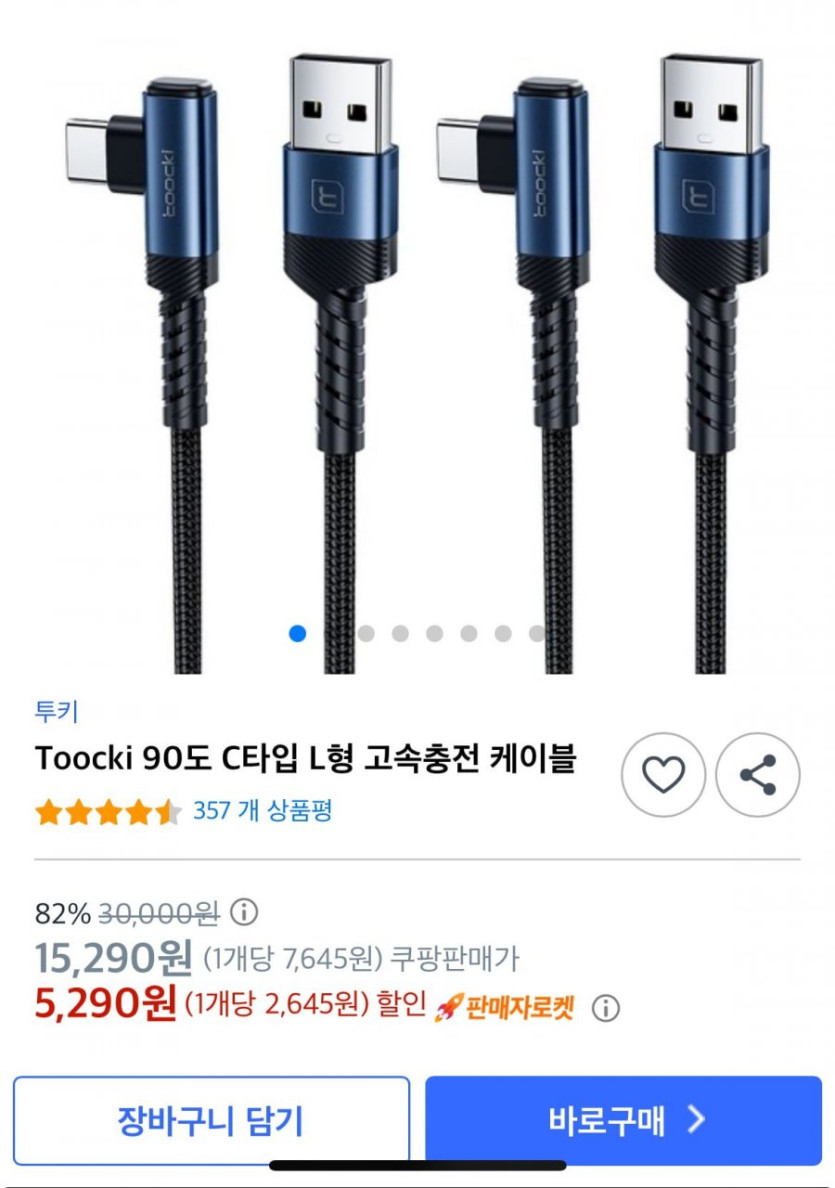Buy now with 바로구매 button
835x1188 pixels.
pos(624,1119)
